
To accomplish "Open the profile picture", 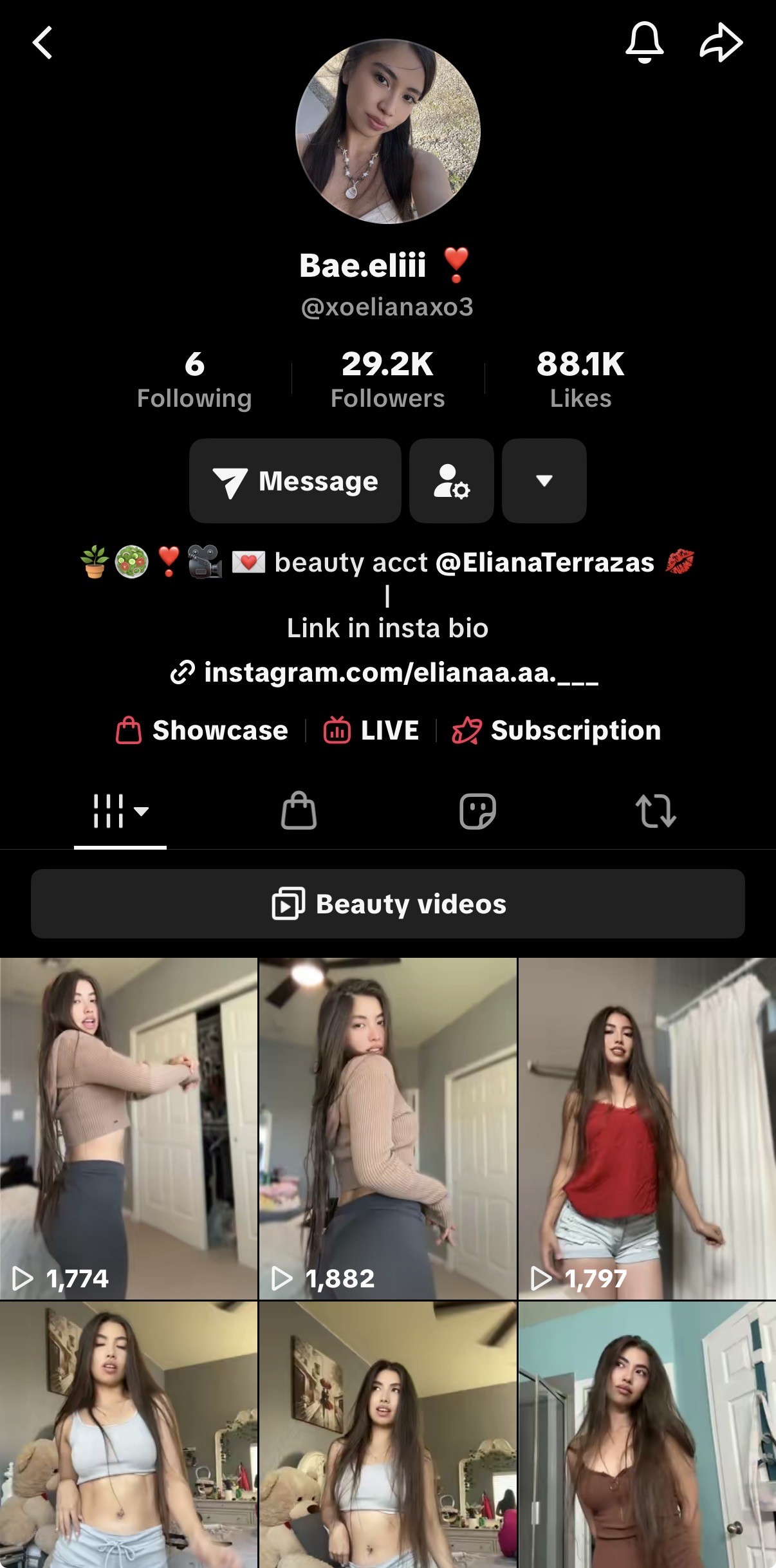I will [x=387, y=131].
